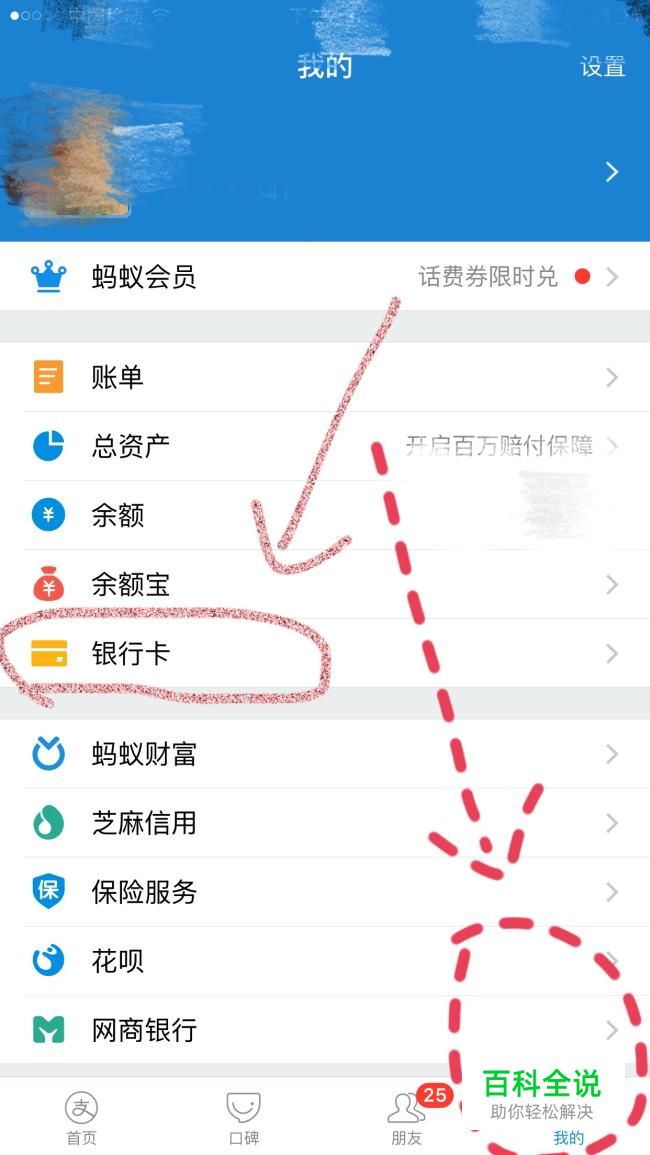Open 保险服务 insurance services

[x=325, y=892]
